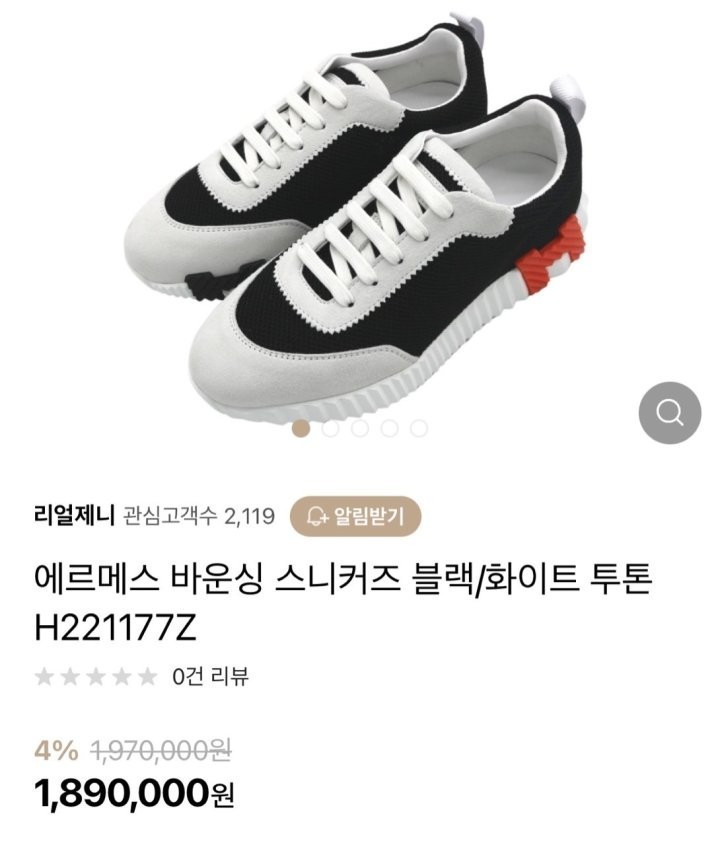720x845 pixels.
Task: Tap the magnifier icon to enlarge the image
Action: coord(671,411)
